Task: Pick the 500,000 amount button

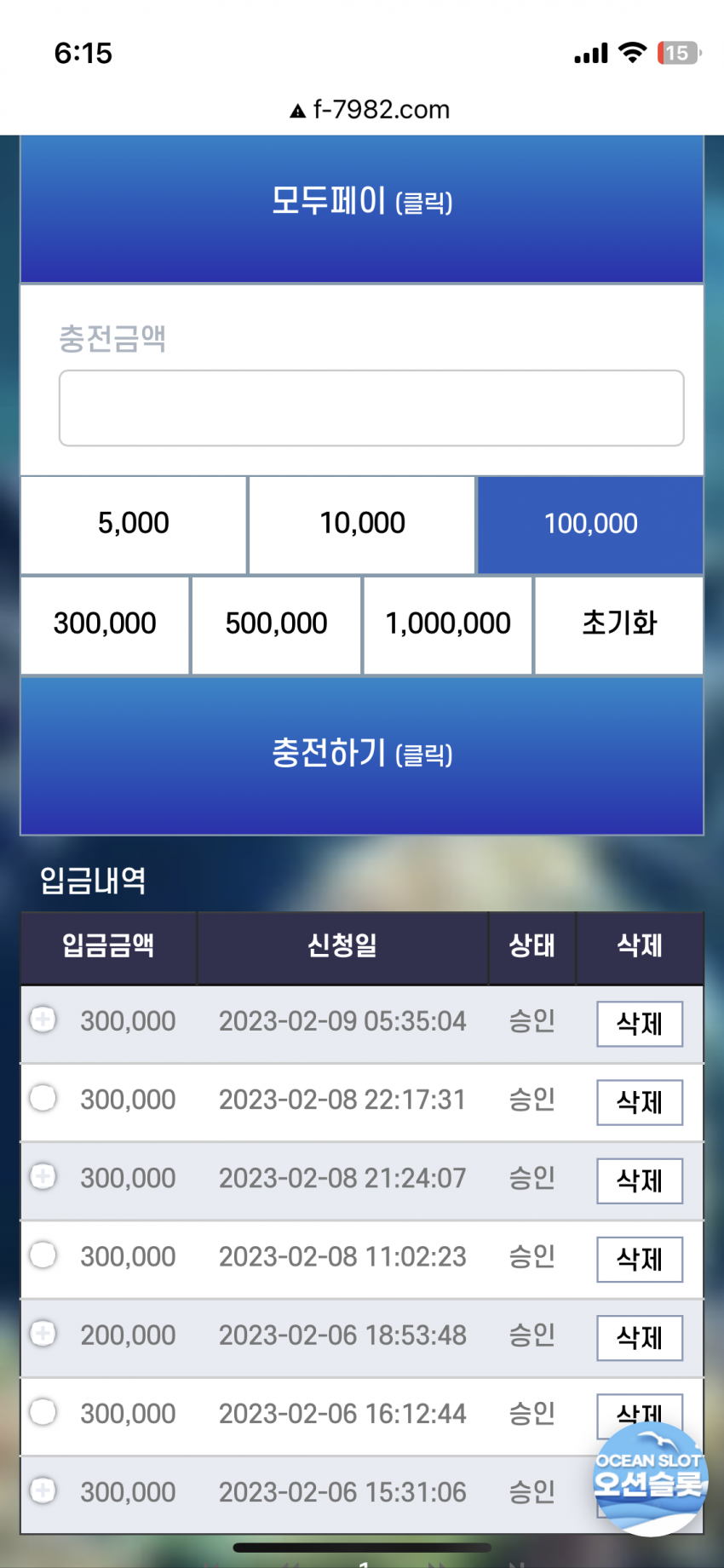Action: click(276, 624)
